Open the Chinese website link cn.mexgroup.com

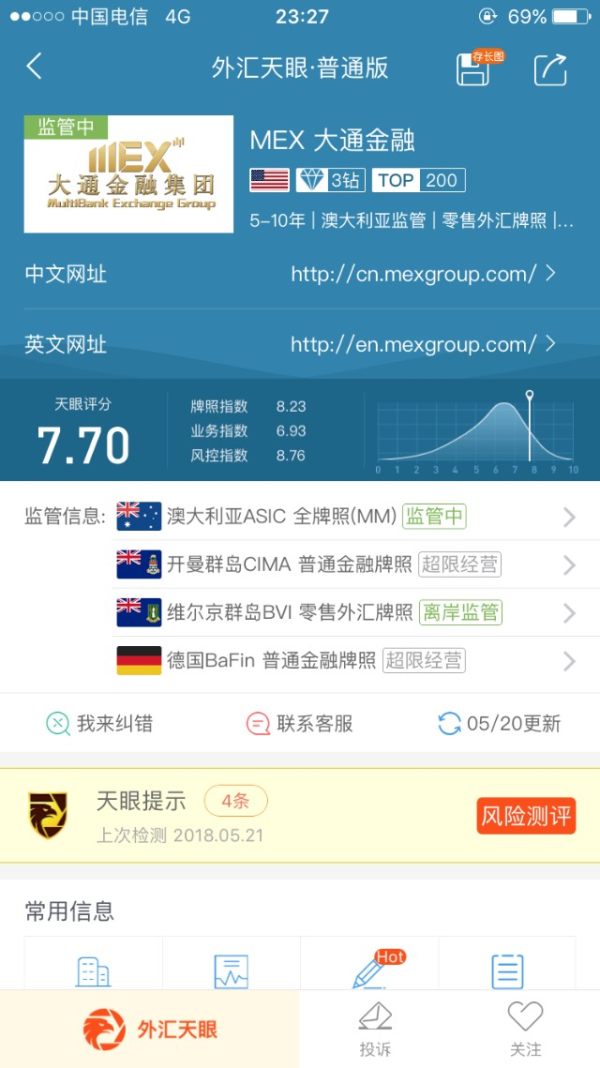[x=422, y=274]
